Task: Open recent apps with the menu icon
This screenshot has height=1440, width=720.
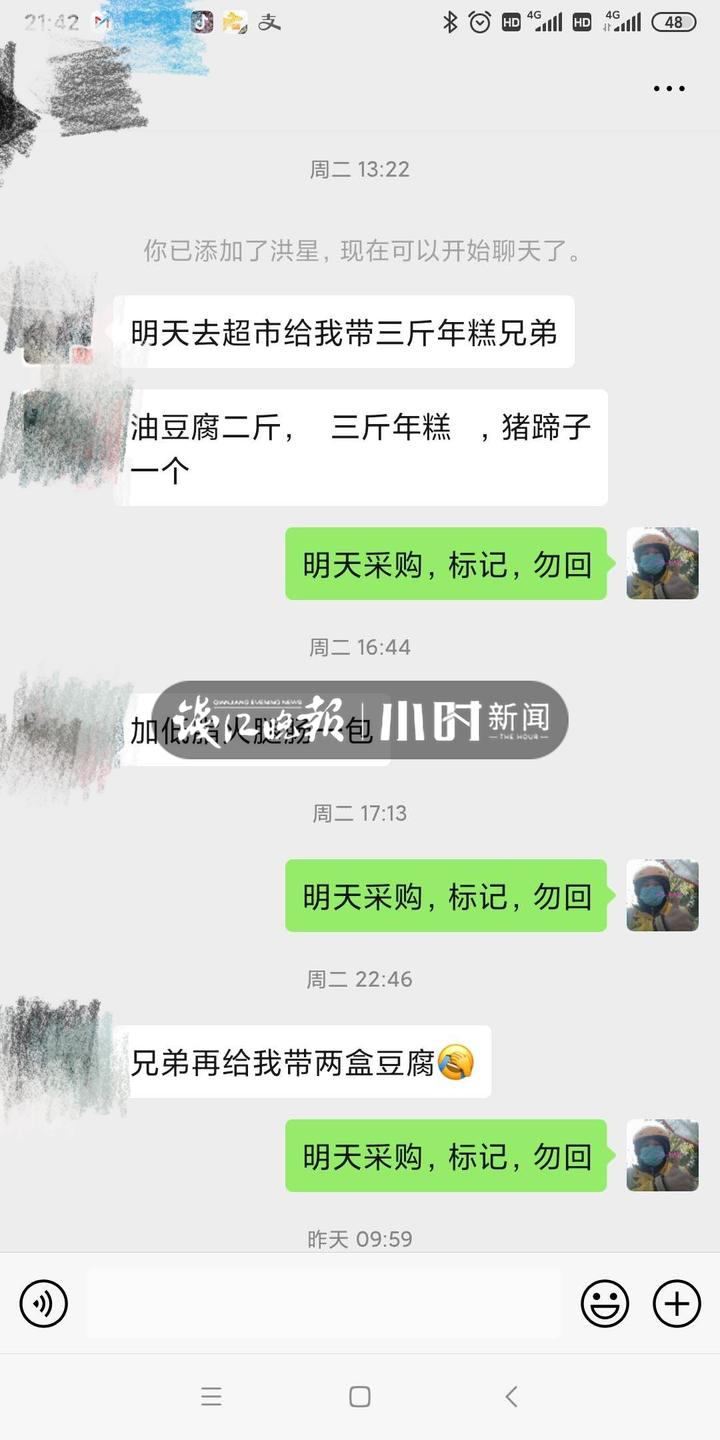Action: [211, 1397]
